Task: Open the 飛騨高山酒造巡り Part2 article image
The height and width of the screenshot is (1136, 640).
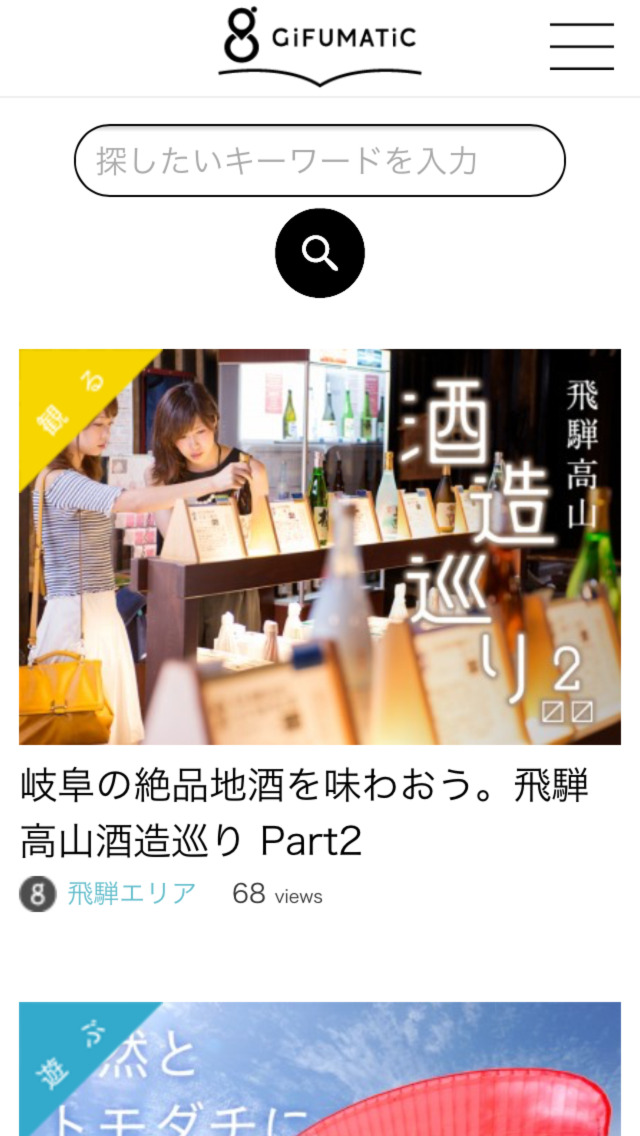Action: (320, 546)
